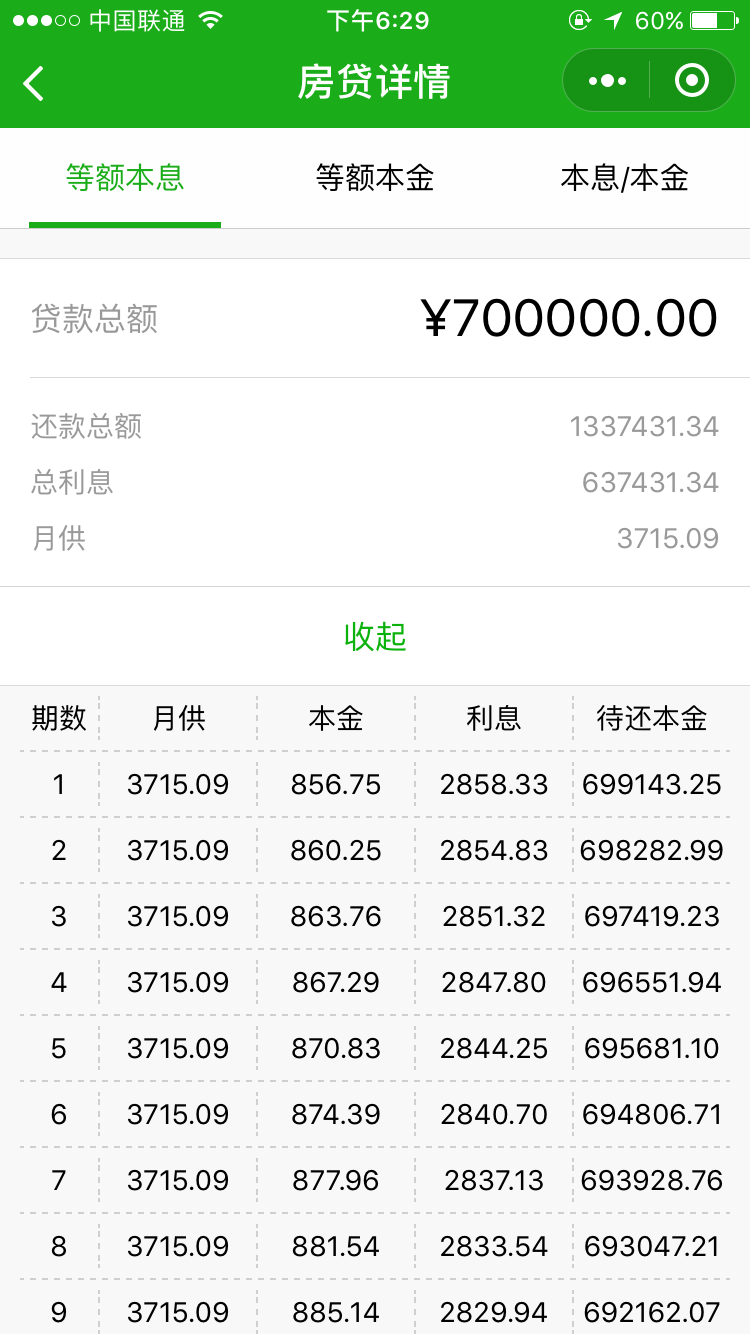Select the 本息/本金 comparison tab

click(624, 178)
